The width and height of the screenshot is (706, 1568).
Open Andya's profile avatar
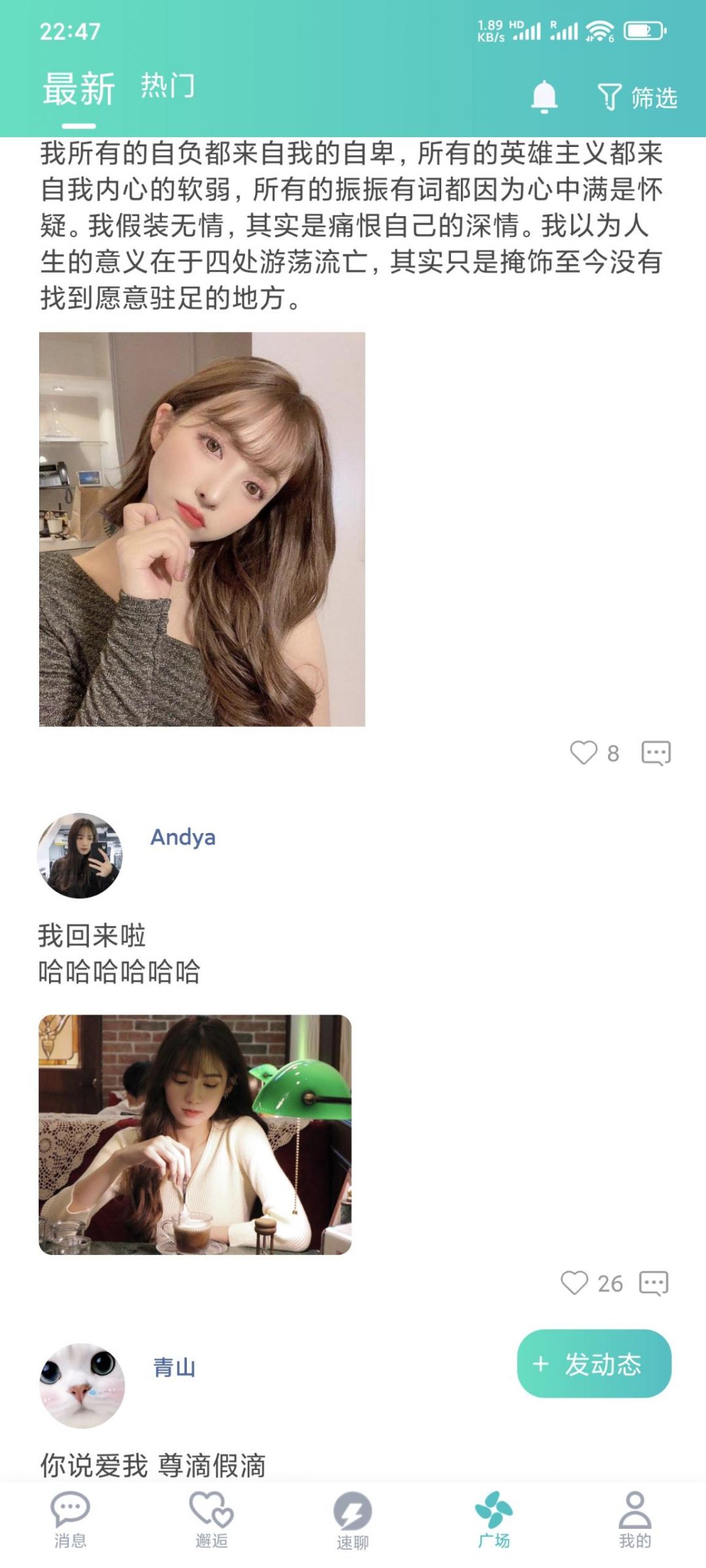[80, 855]
